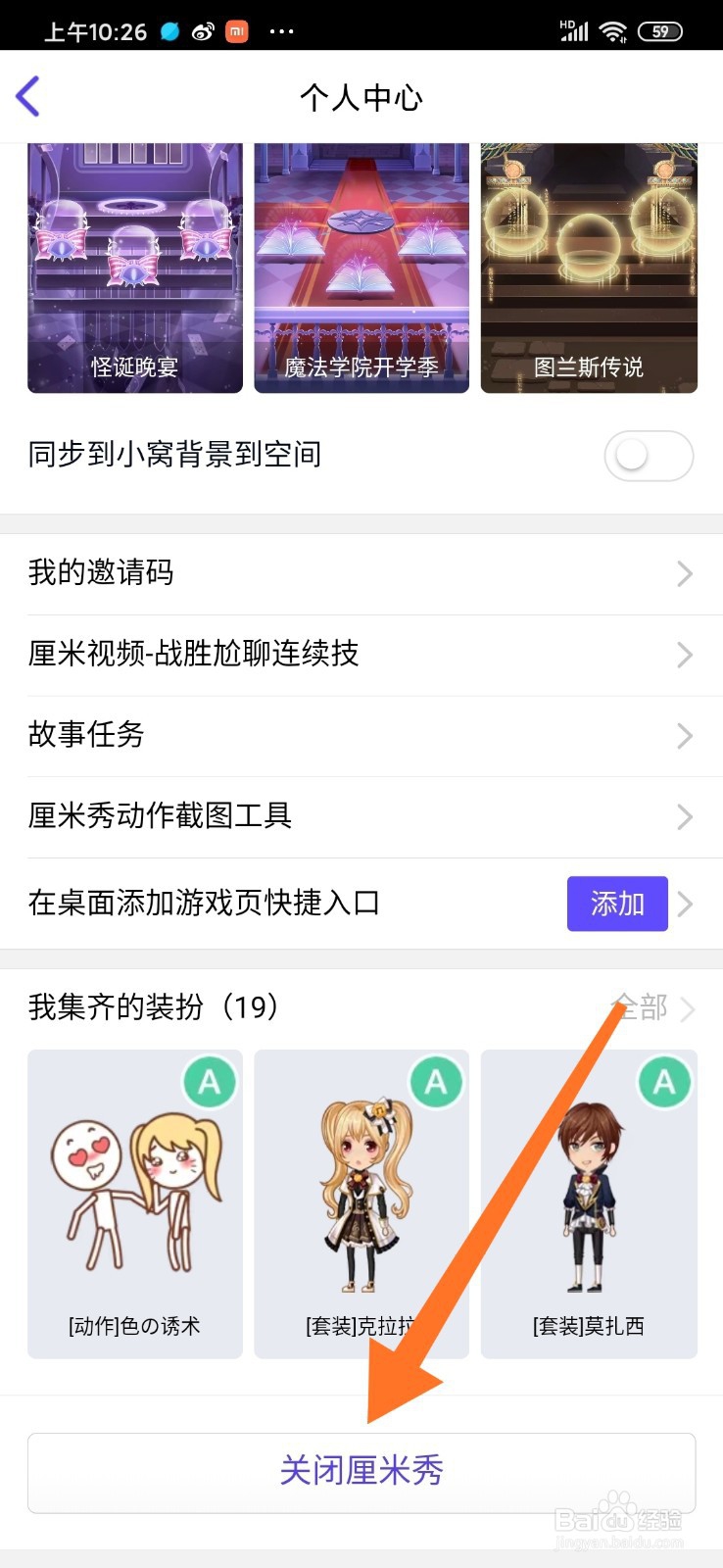Tap the A badge on 色の诱术 action

click(x=209, y=1082)
